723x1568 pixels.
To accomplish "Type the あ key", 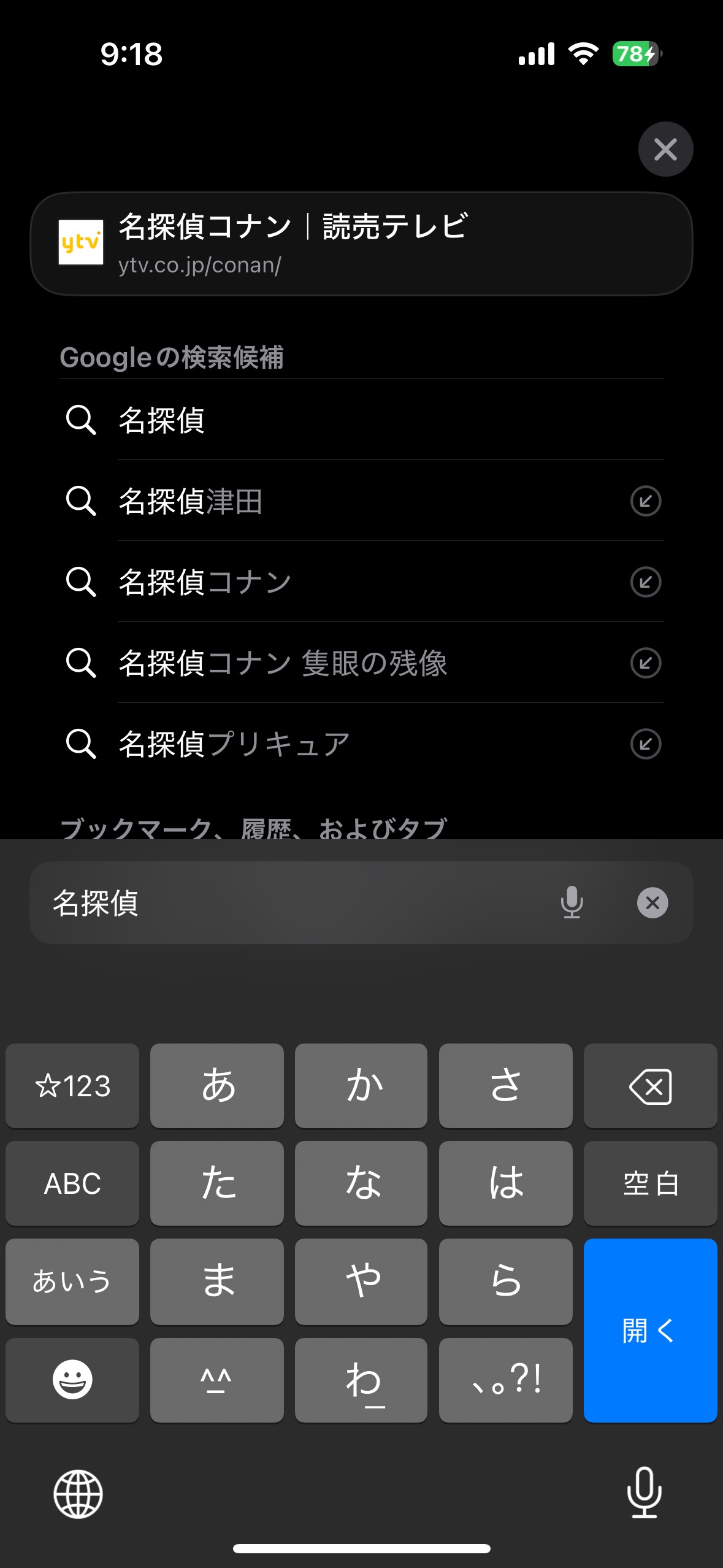I will point(217,1086).
